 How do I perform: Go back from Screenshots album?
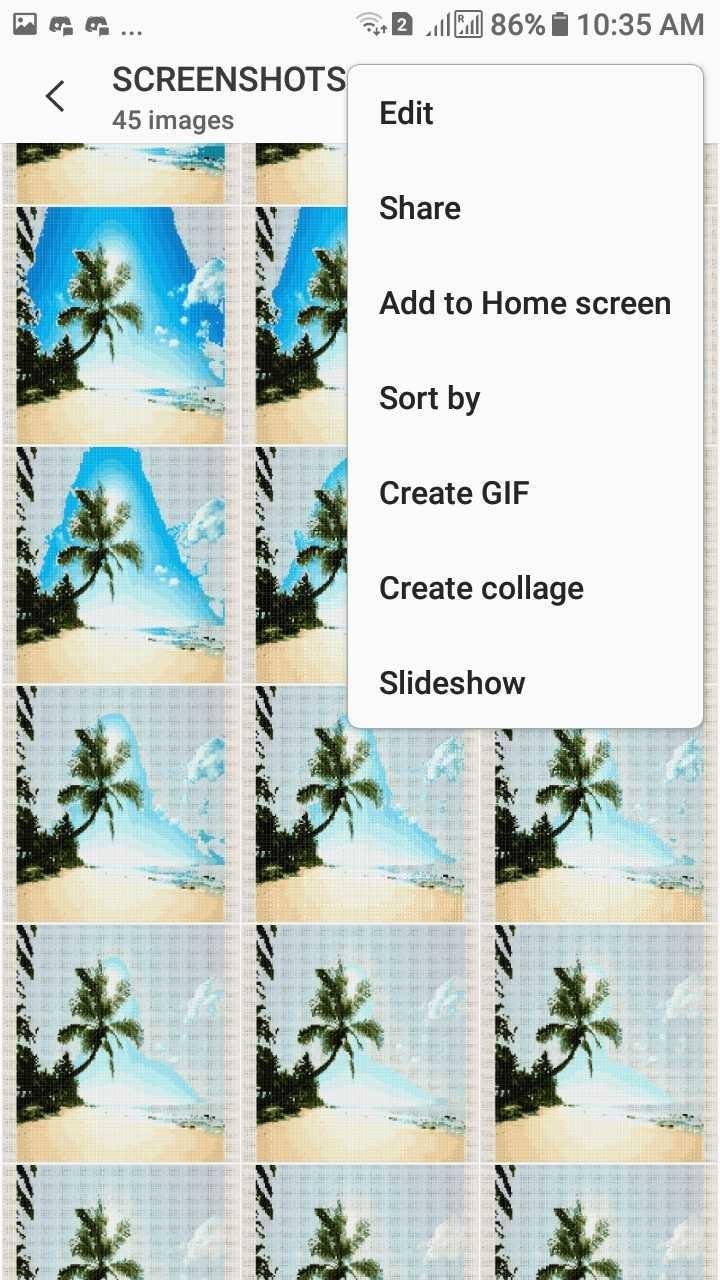pos(55,96)
